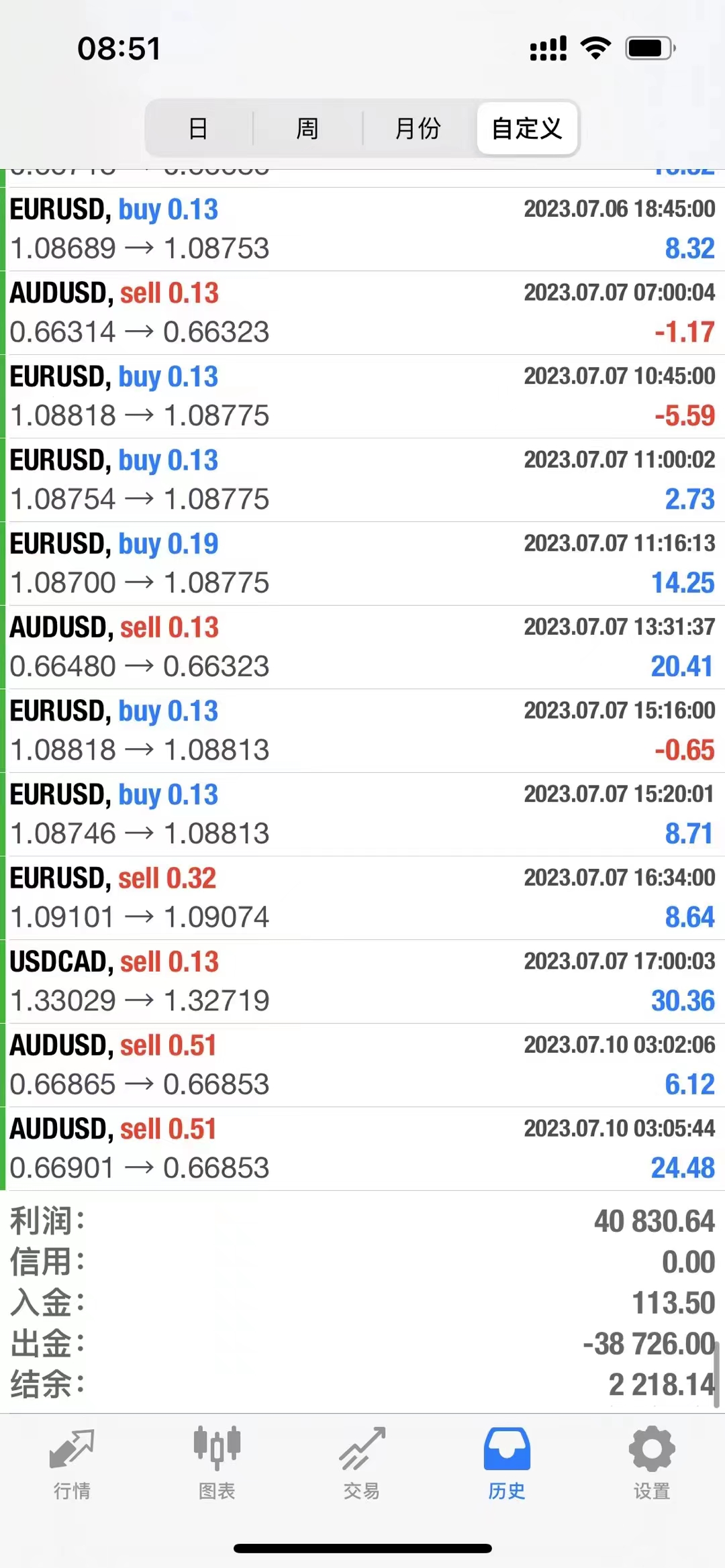The image size is (725, 1568).
Task: Select the 周 (week) period tab
Action: pyautogui.click(x=307, y=128)
